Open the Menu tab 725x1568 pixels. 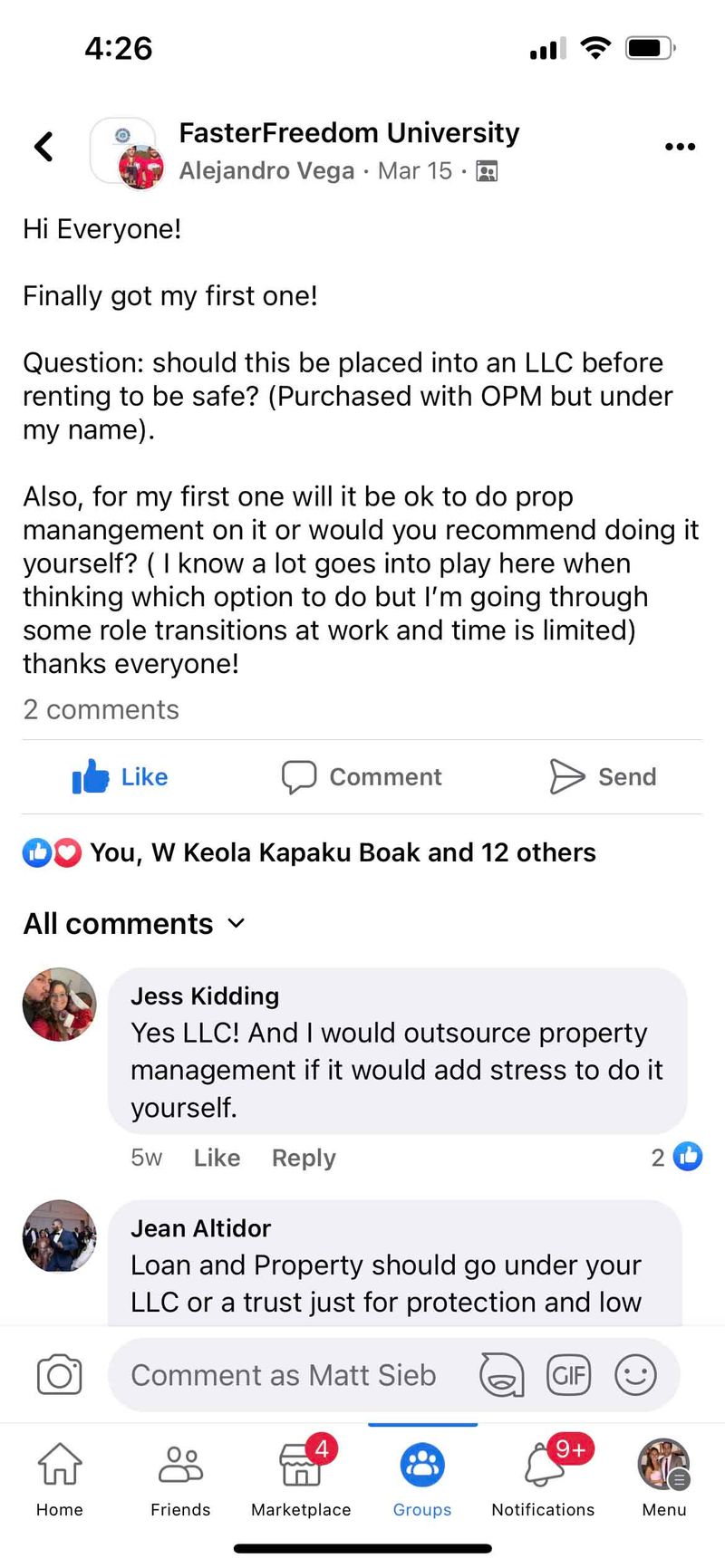[x=663, y=1478]
